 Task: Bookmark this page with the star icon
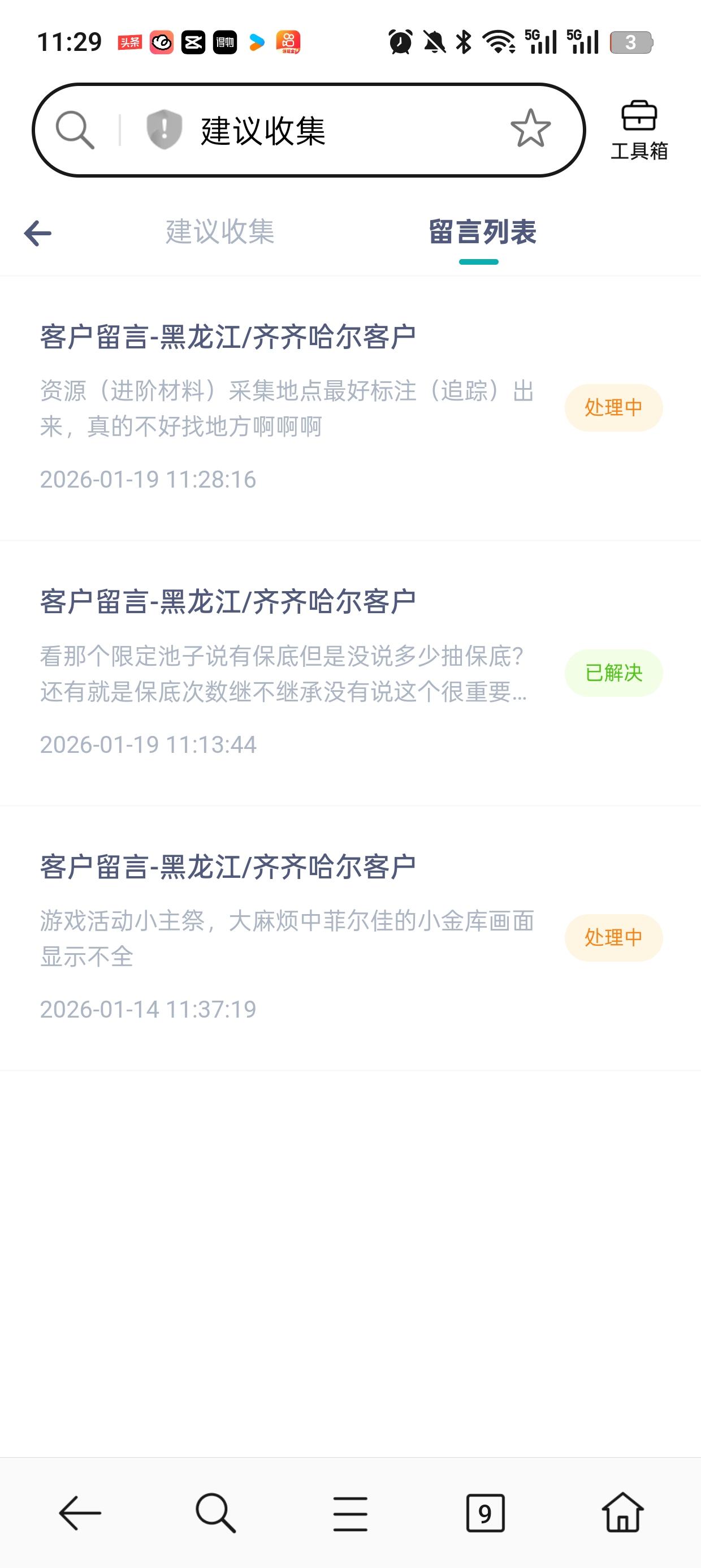point(530,128)
